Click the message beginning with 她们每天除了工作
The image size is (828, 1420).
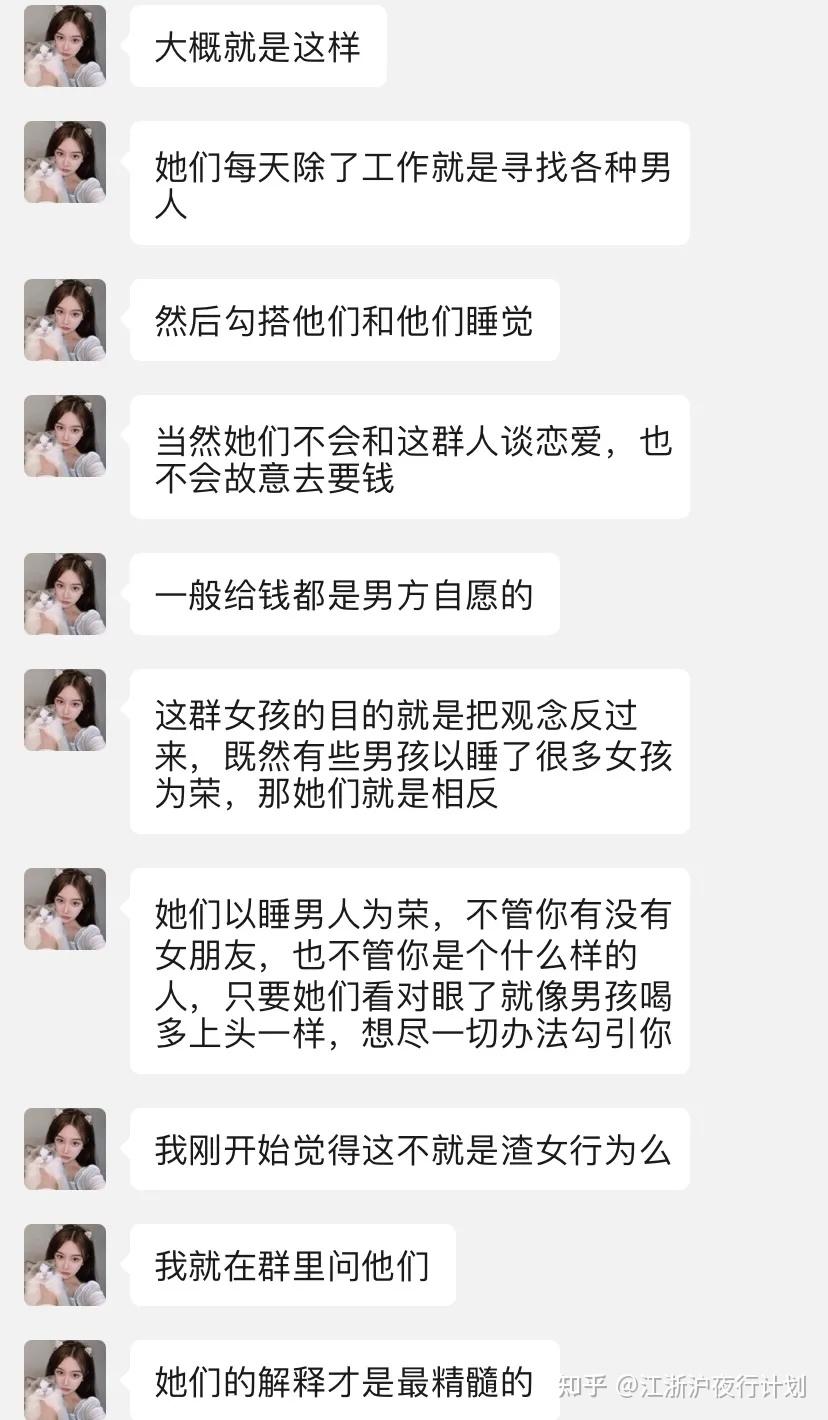coord(410,181)
